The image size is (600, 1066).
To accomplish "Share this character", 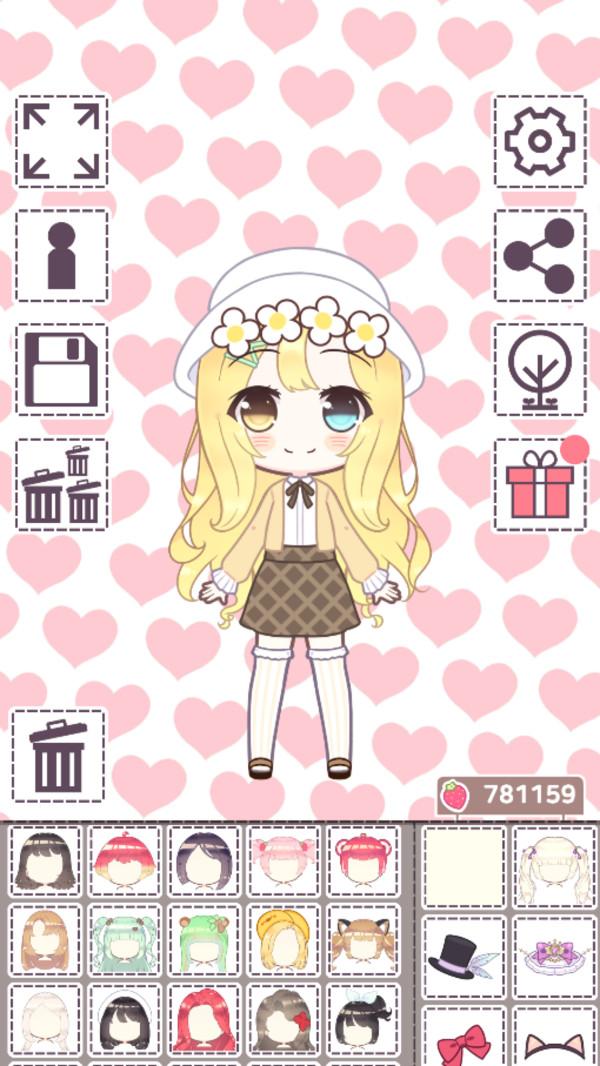I will tap(539, 256).
